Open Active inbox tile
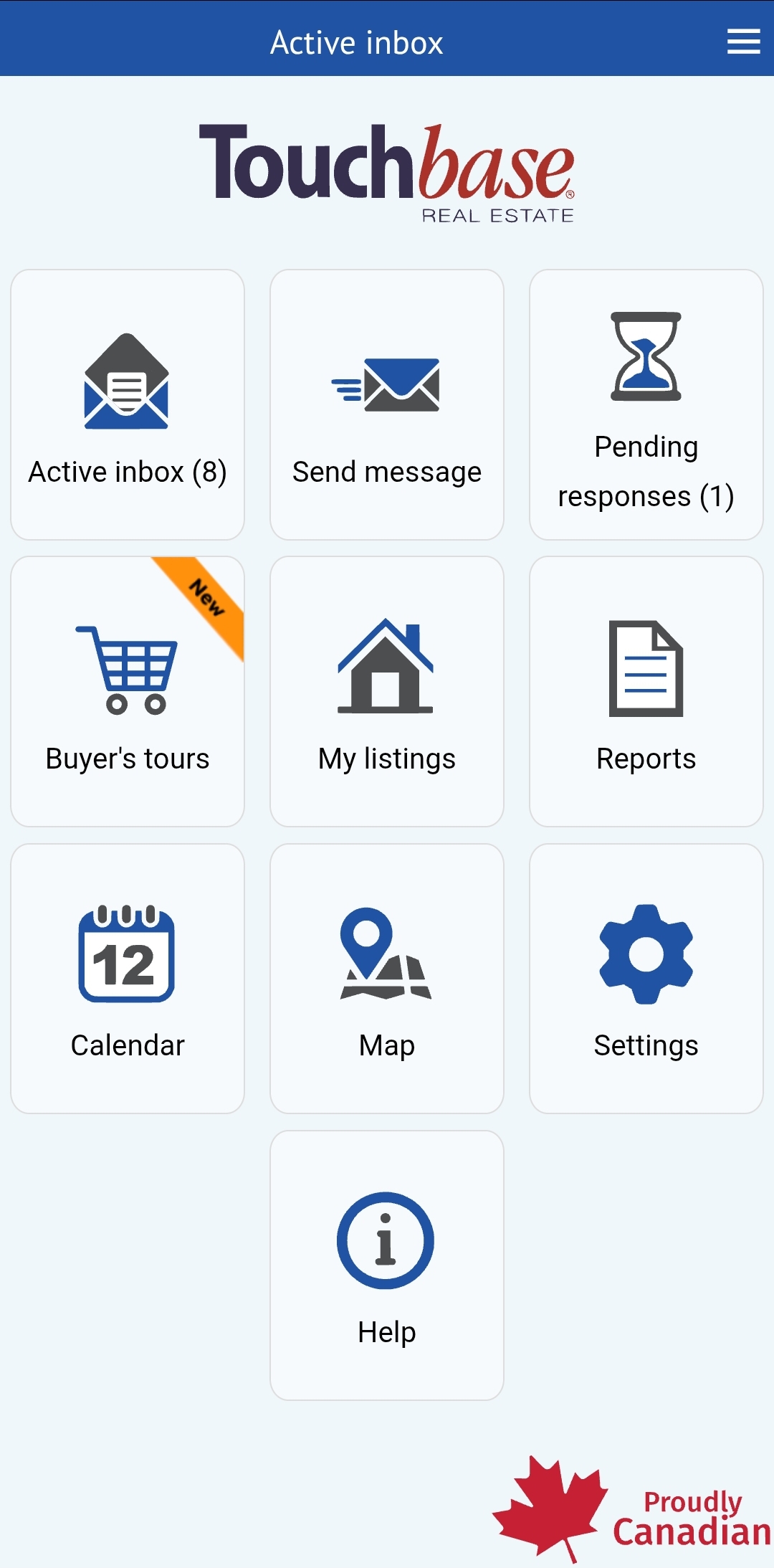 128,404
